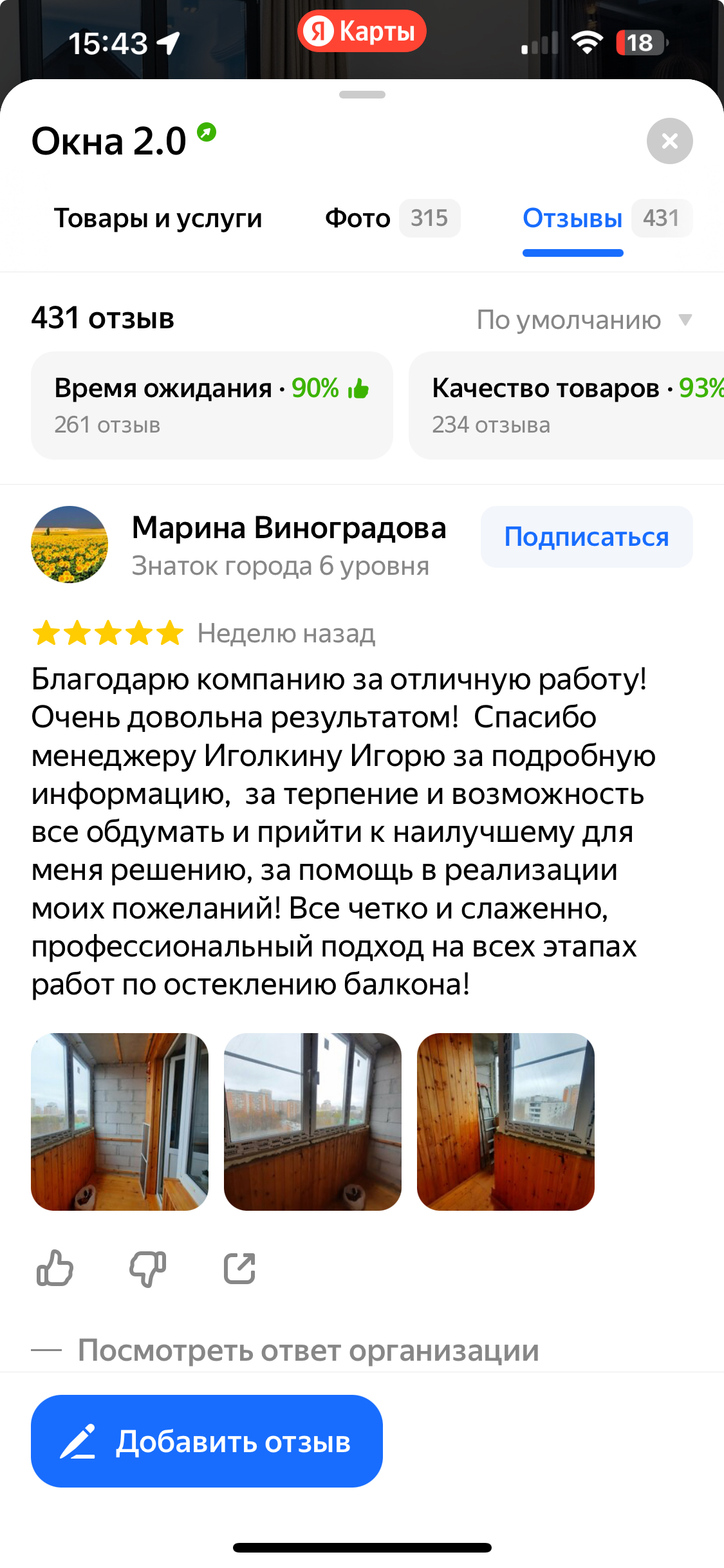The image size is (724, 1568).
Task: Filter reviews by Время ожидания
Action: click(212, 405)
